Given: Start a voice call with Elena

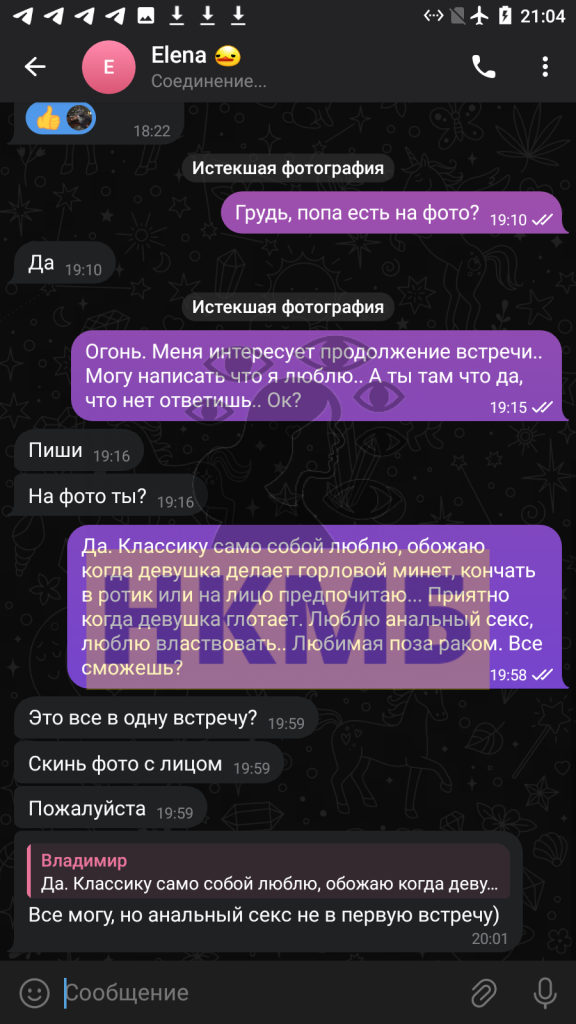Looking at the screenshot, I should [x=483, y=67].
